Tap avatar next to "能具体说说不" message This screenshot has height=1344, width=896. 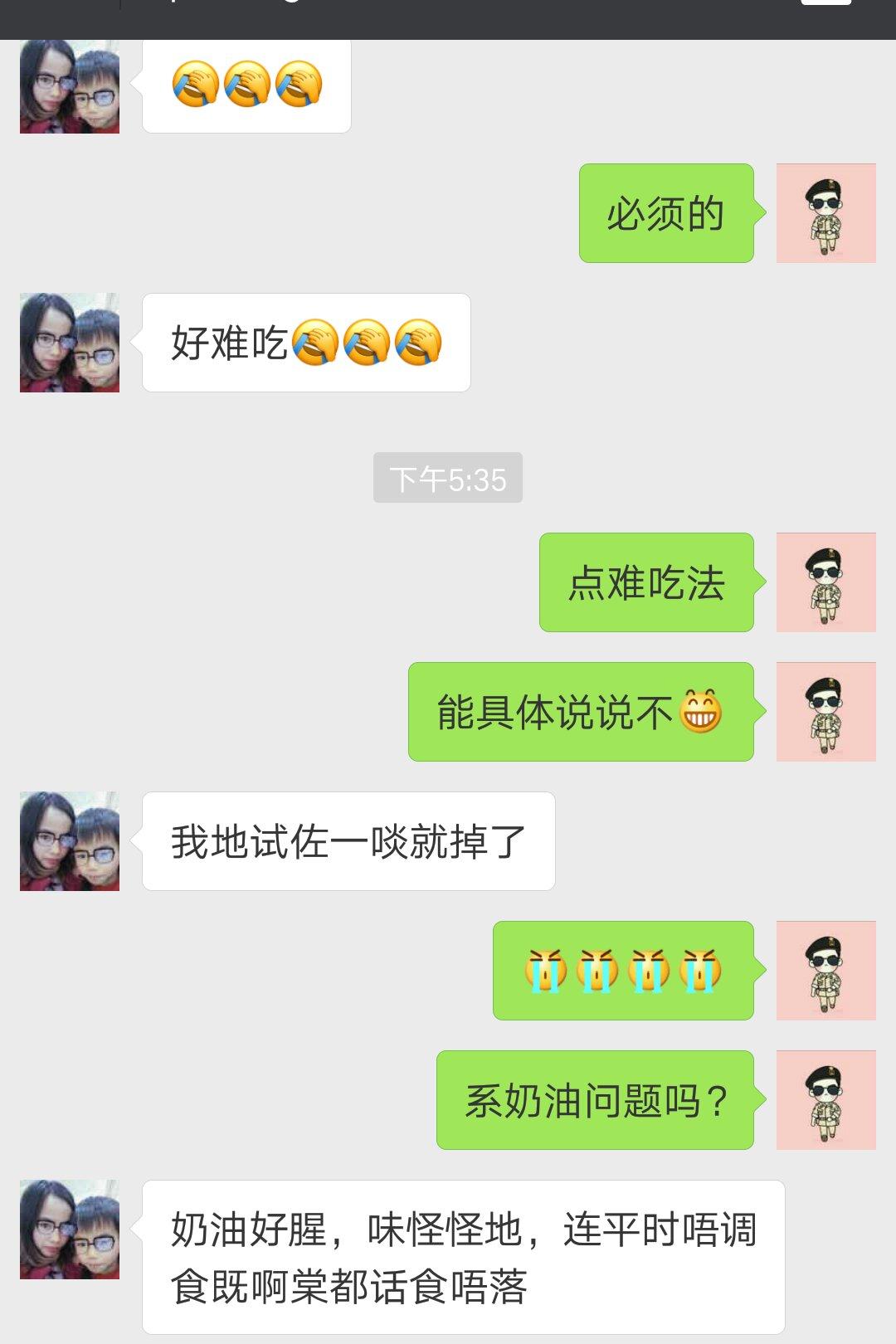click(x=825, y=712)
